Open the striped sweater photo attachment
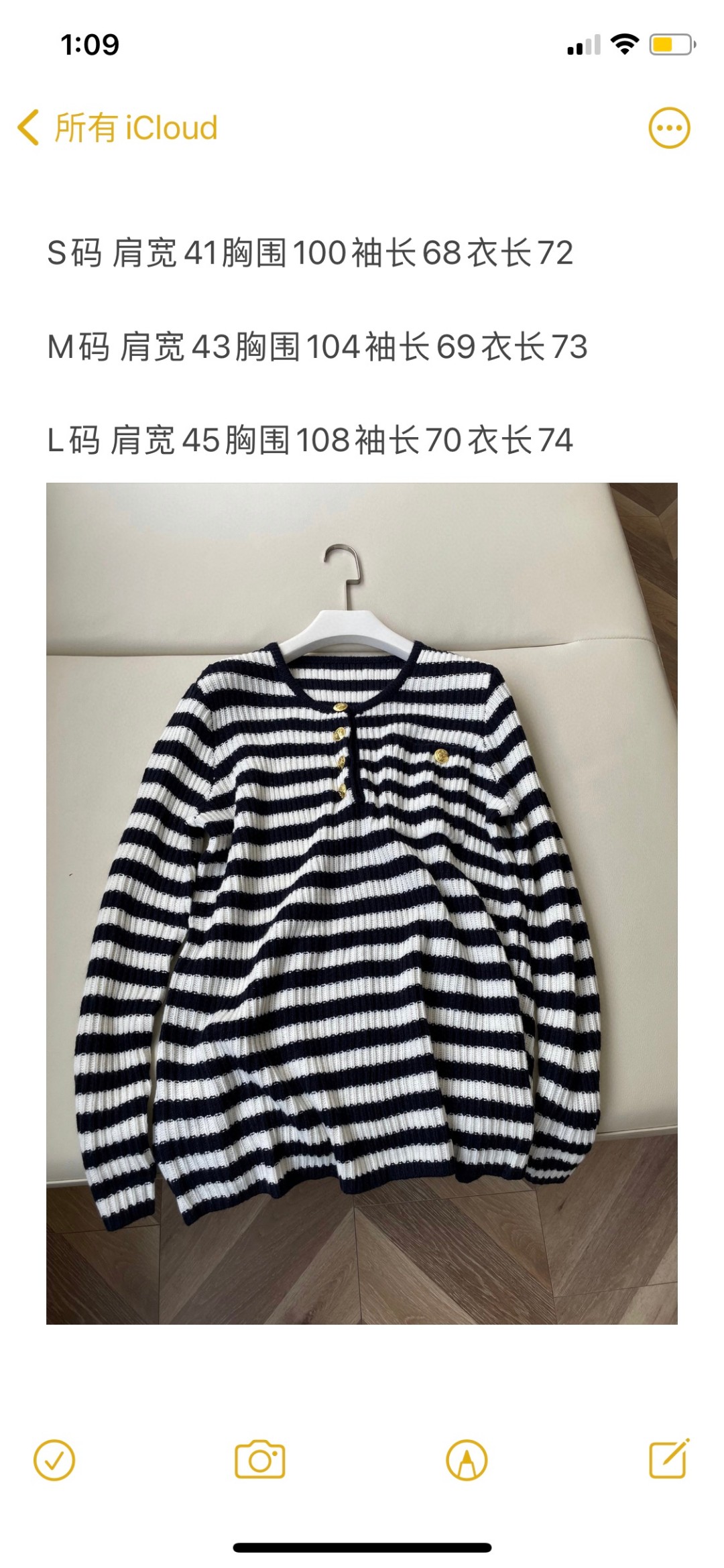The image size is (724, 1568). (362, 903)
